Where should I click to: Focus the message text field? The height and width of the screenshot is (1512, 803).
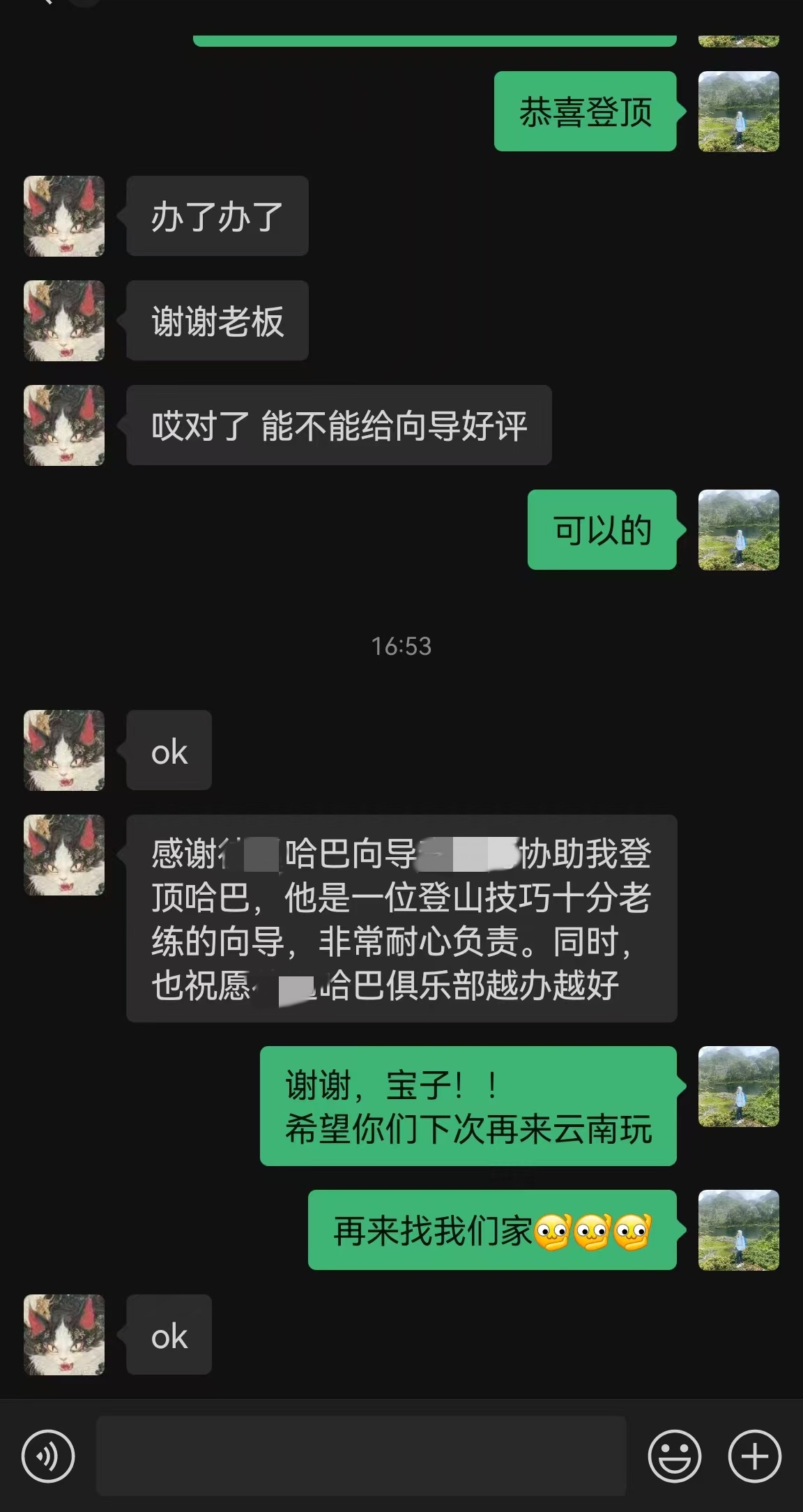[x=361, y=1456]
